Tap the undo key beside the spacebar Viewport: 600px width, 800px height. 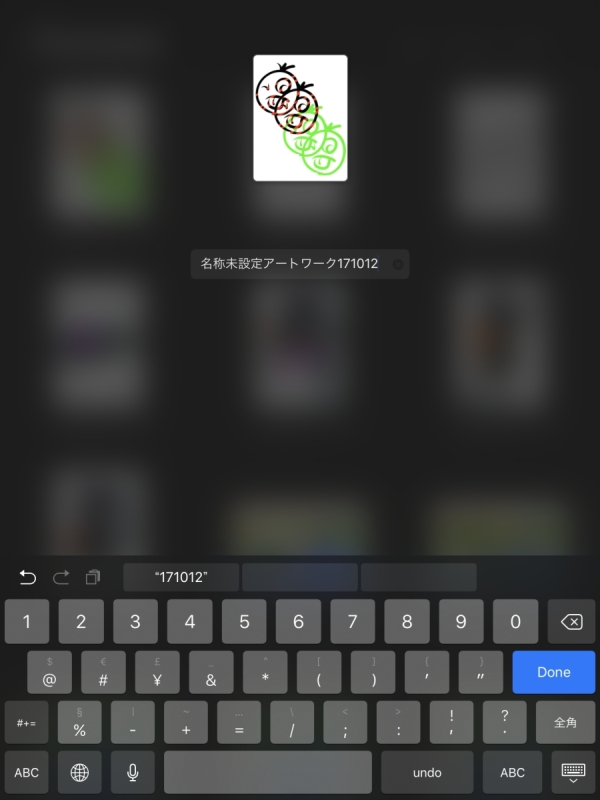click(x=427, y=772)
